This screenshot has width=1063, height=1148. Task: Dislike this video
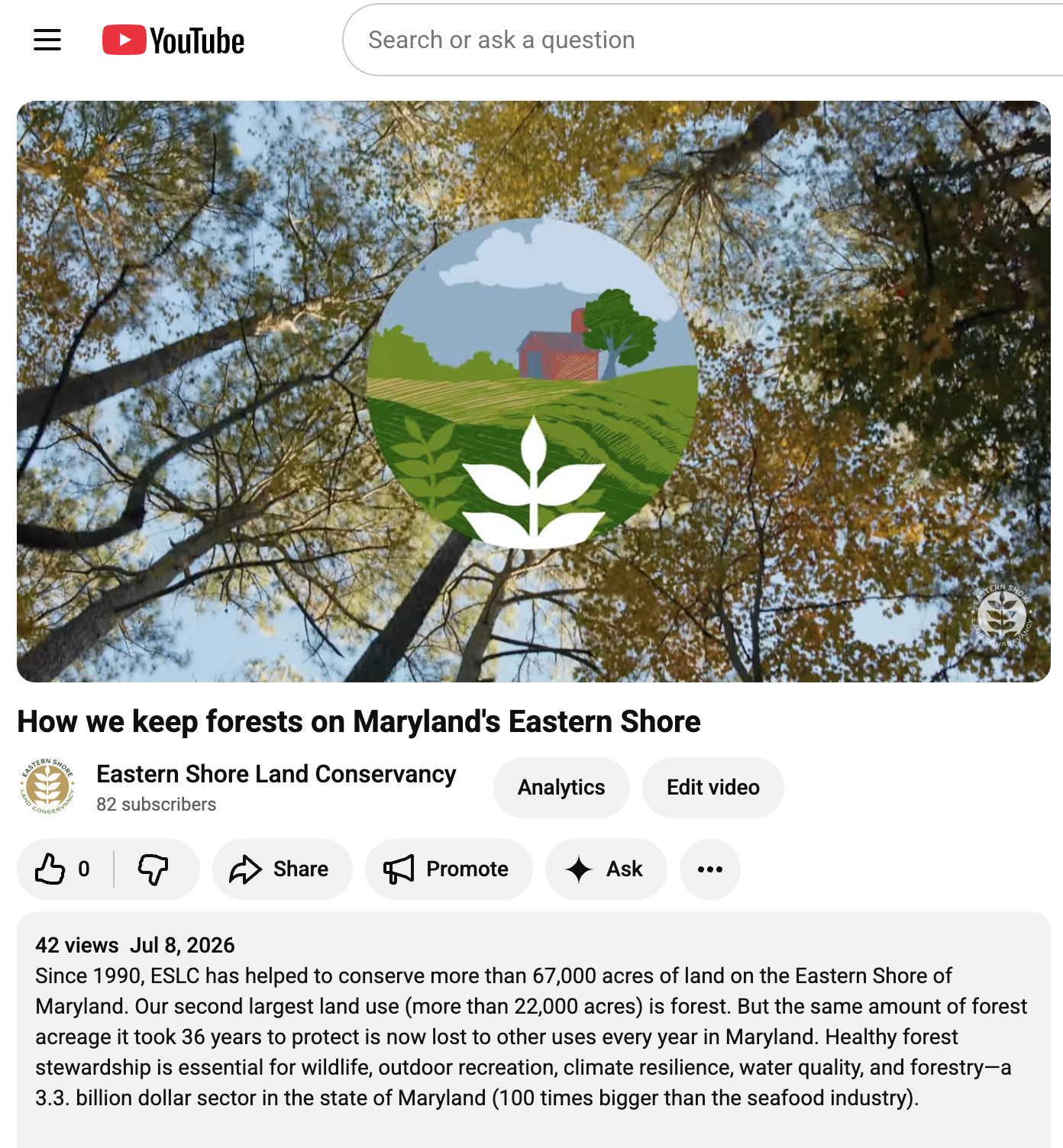pos(154,869)
